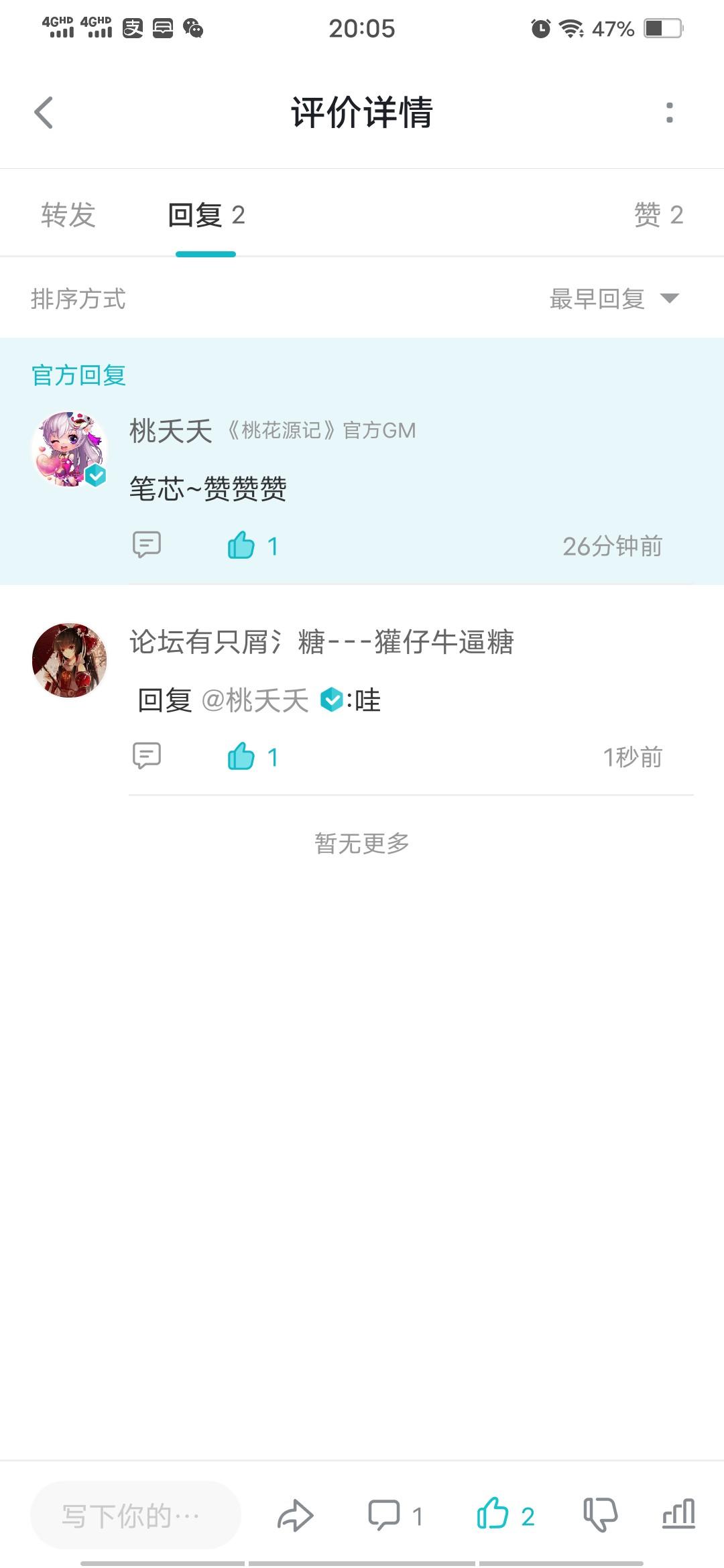Screen dimensions: 724x1568
Task: Open the avatar of 论坛有只屑氵糖
Action: click(70, 661)
